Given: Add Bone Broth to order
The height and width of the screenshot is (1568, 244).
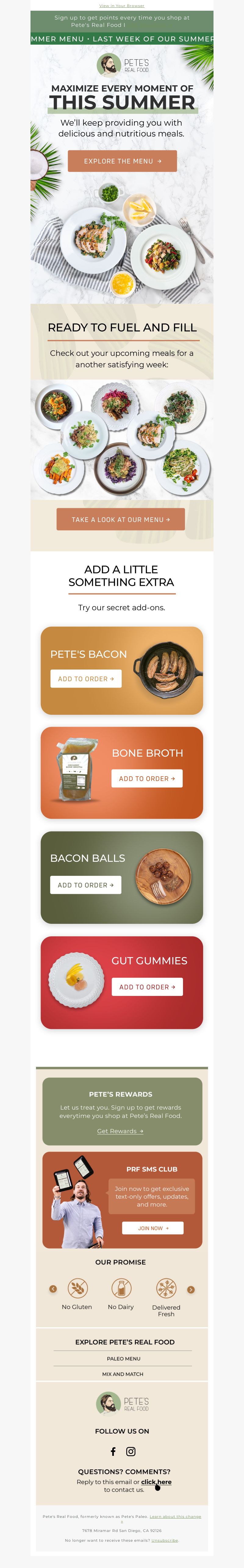Looking at the screenshot, I should tap(147, 779).
